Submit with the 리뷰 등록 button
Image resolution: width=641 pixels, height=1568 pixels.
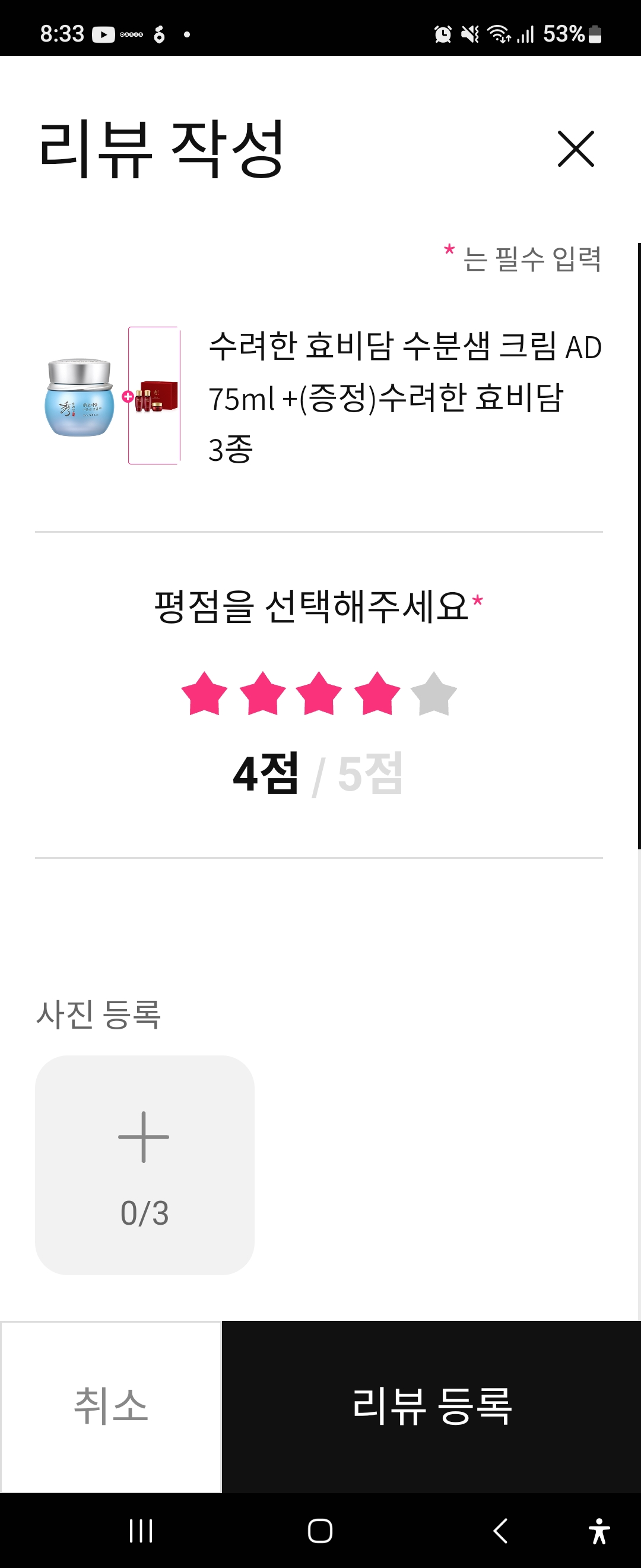pos(431,1406)
